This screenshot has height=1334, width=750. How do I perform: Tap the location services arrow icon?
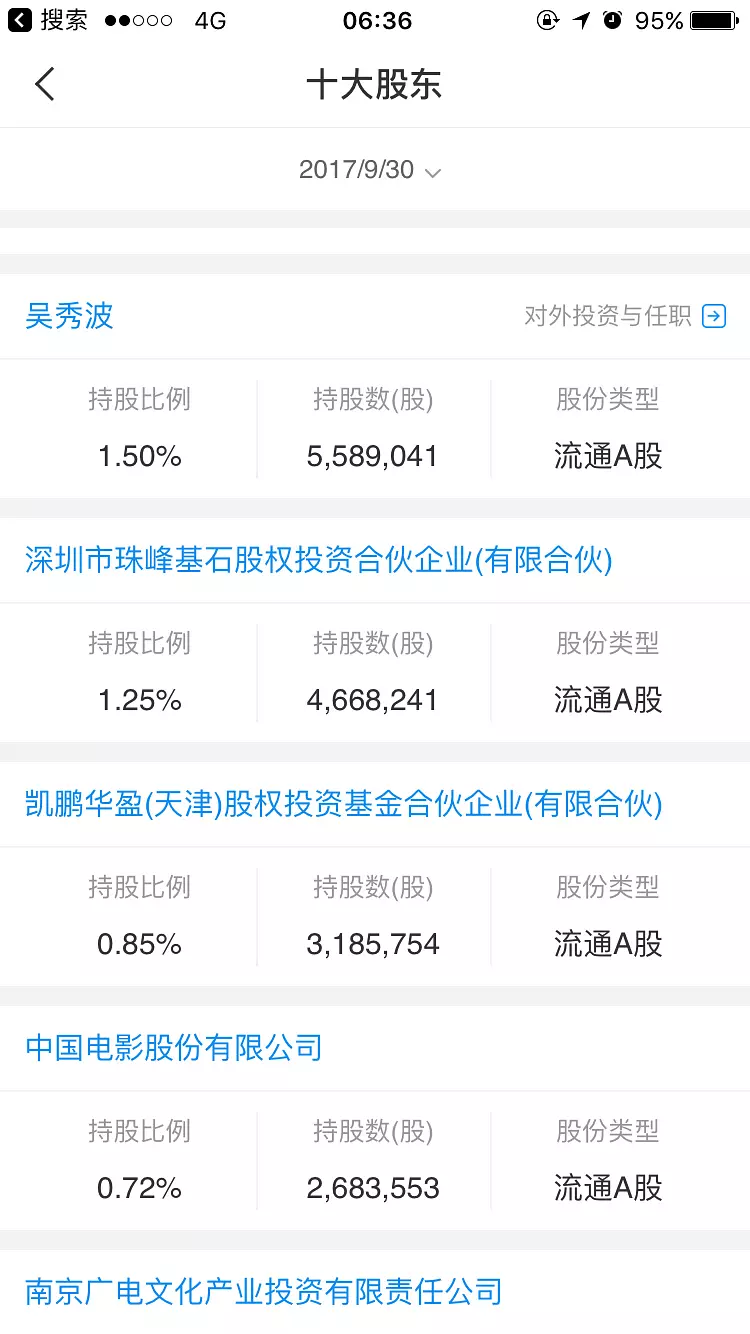click(582, 19)
